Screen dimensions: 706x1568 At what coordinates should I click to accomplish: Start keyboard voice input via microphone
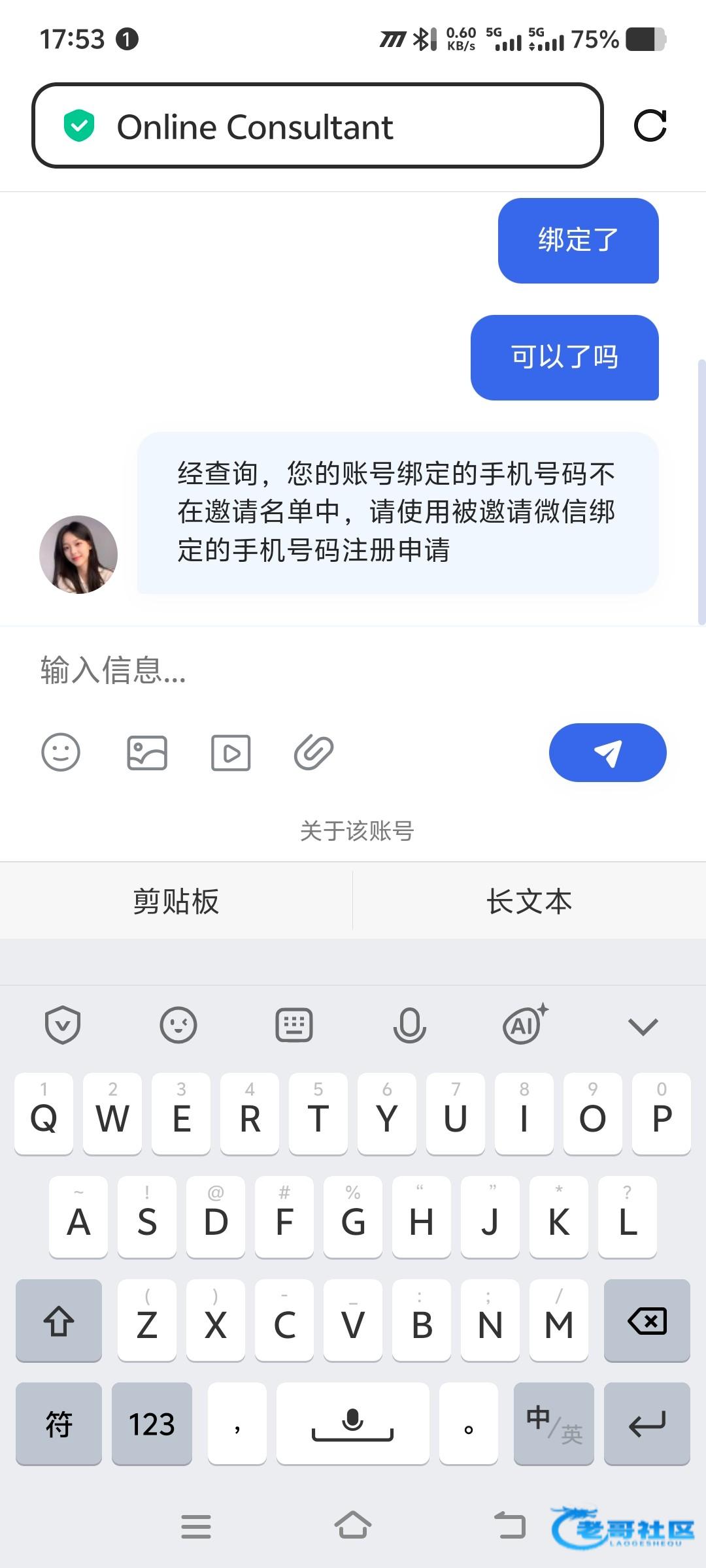tap(410, 1025)
